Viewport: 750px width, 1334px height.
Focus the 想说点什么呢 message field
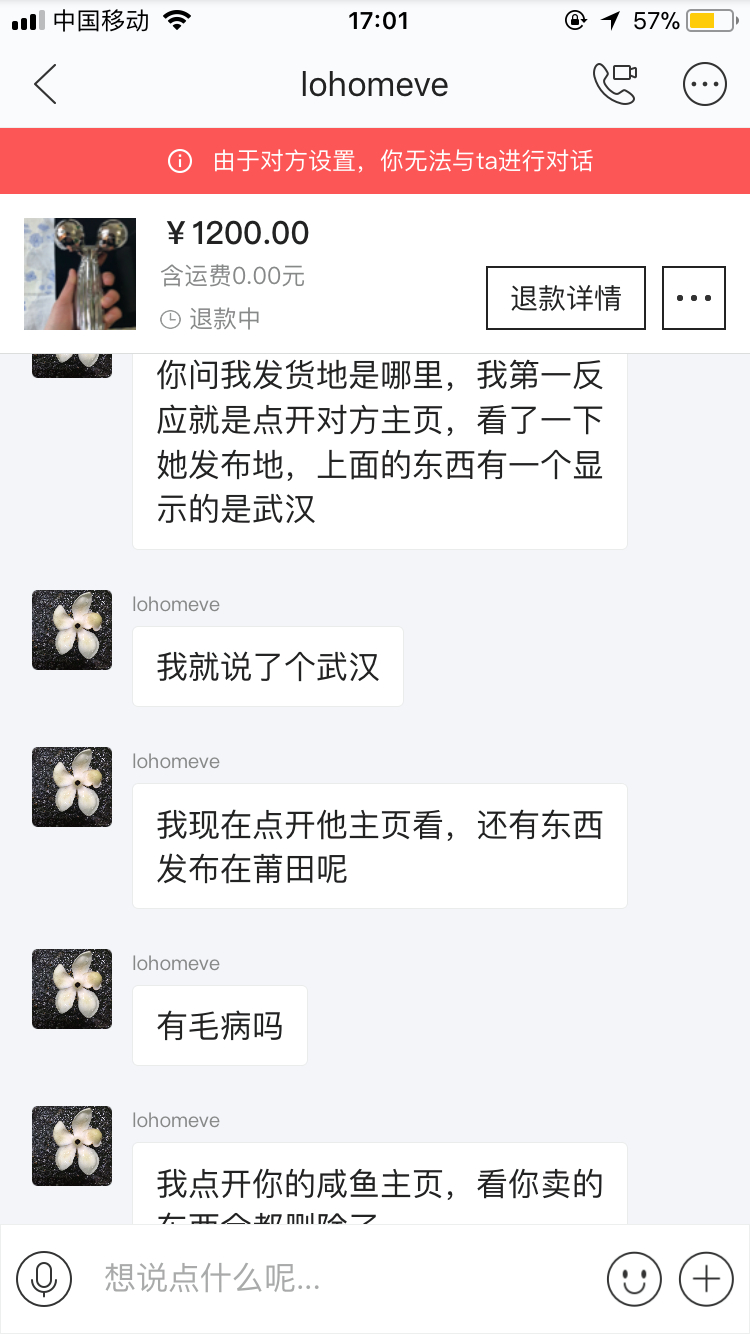340,1278
